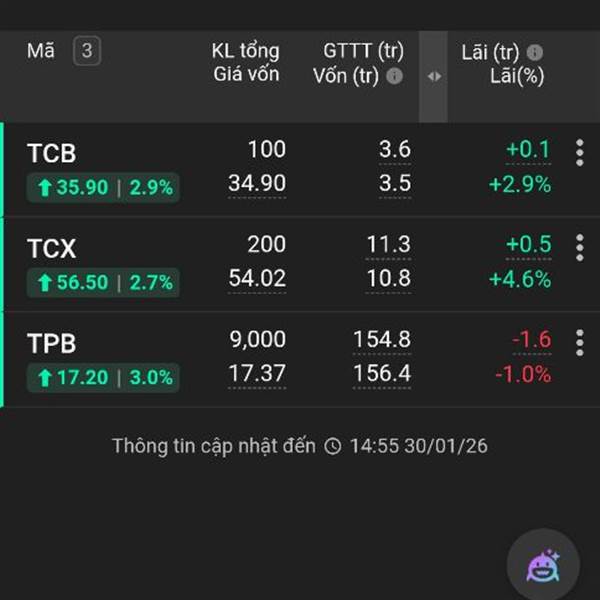600x600 pixels.
Task: Tap the TPB price chip 17.20
Action: tap(103, 378)
